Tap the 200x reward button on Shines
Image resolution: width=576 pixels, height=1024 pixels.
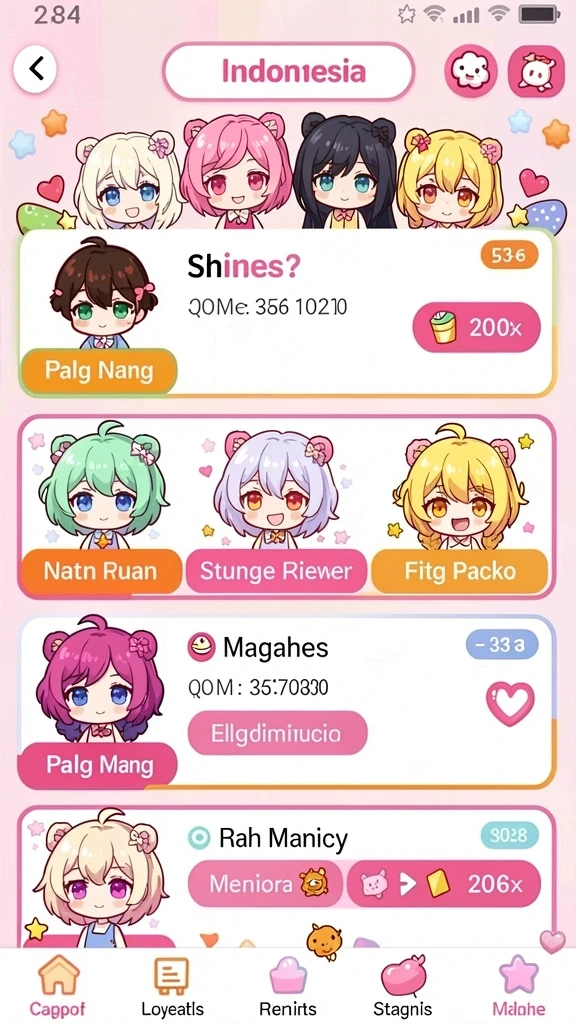[x=477, y=327]
